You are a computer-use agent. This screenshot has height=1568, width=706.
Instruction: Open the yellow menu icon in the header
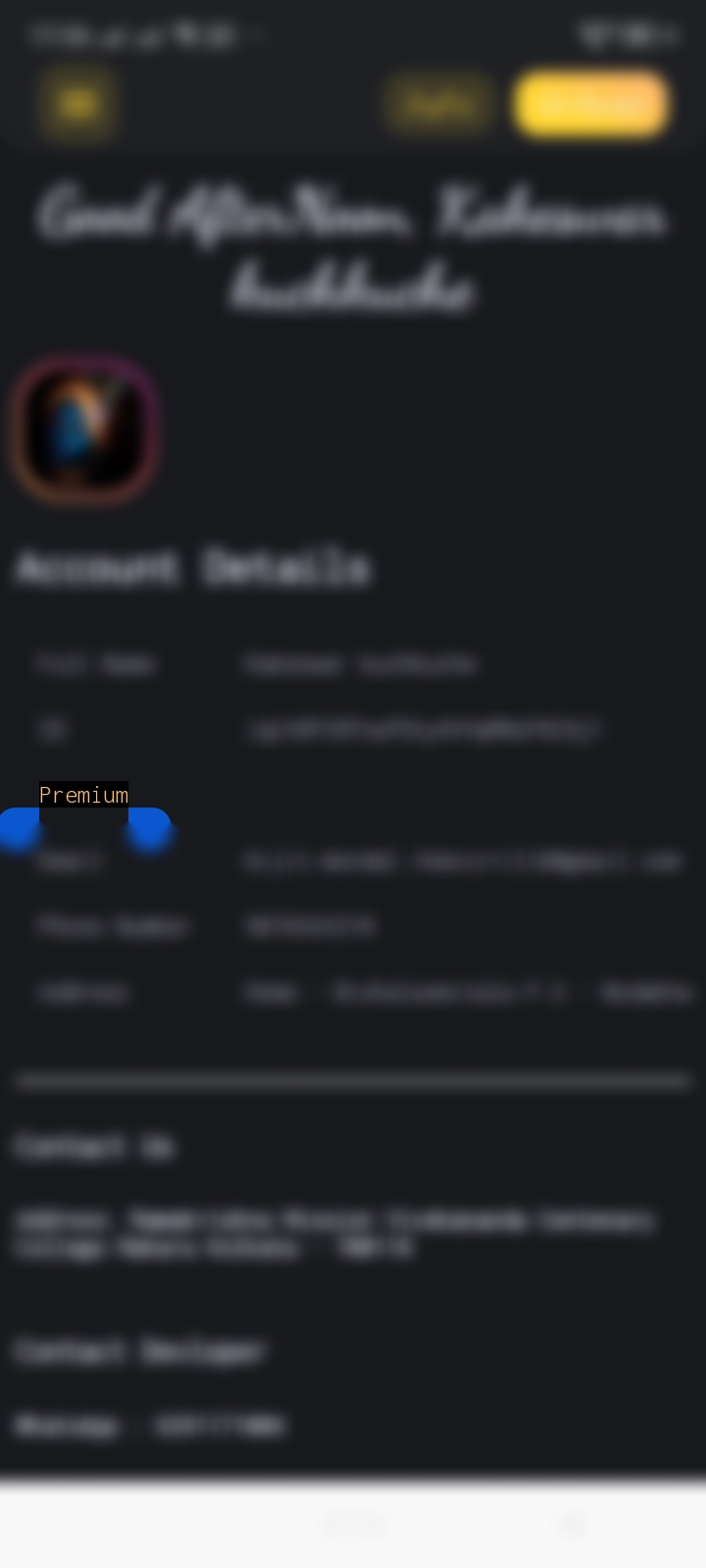(x=78, y=104)
